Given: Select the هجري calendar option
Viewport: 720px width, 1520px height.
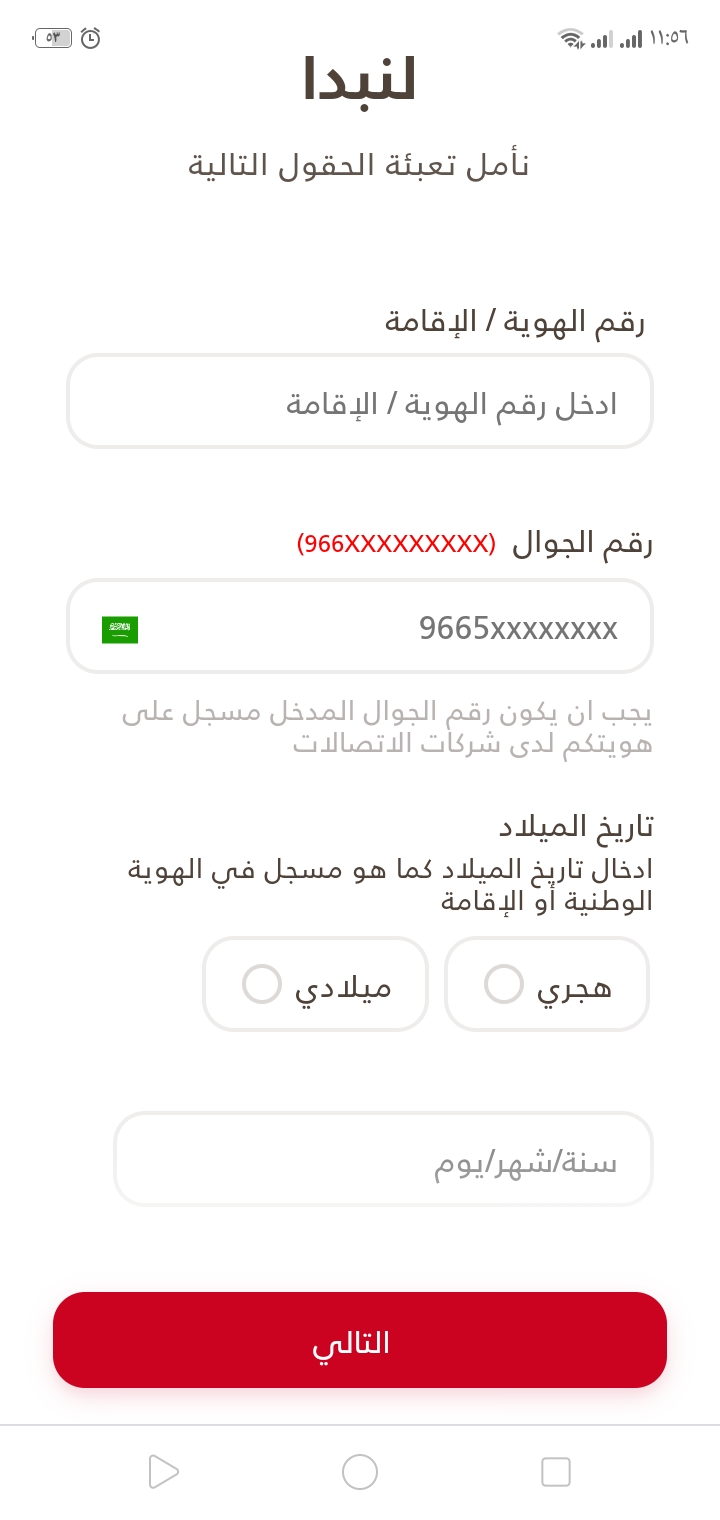Looking at the screenshot, I should pyautogui.click(x=547, y=984).
